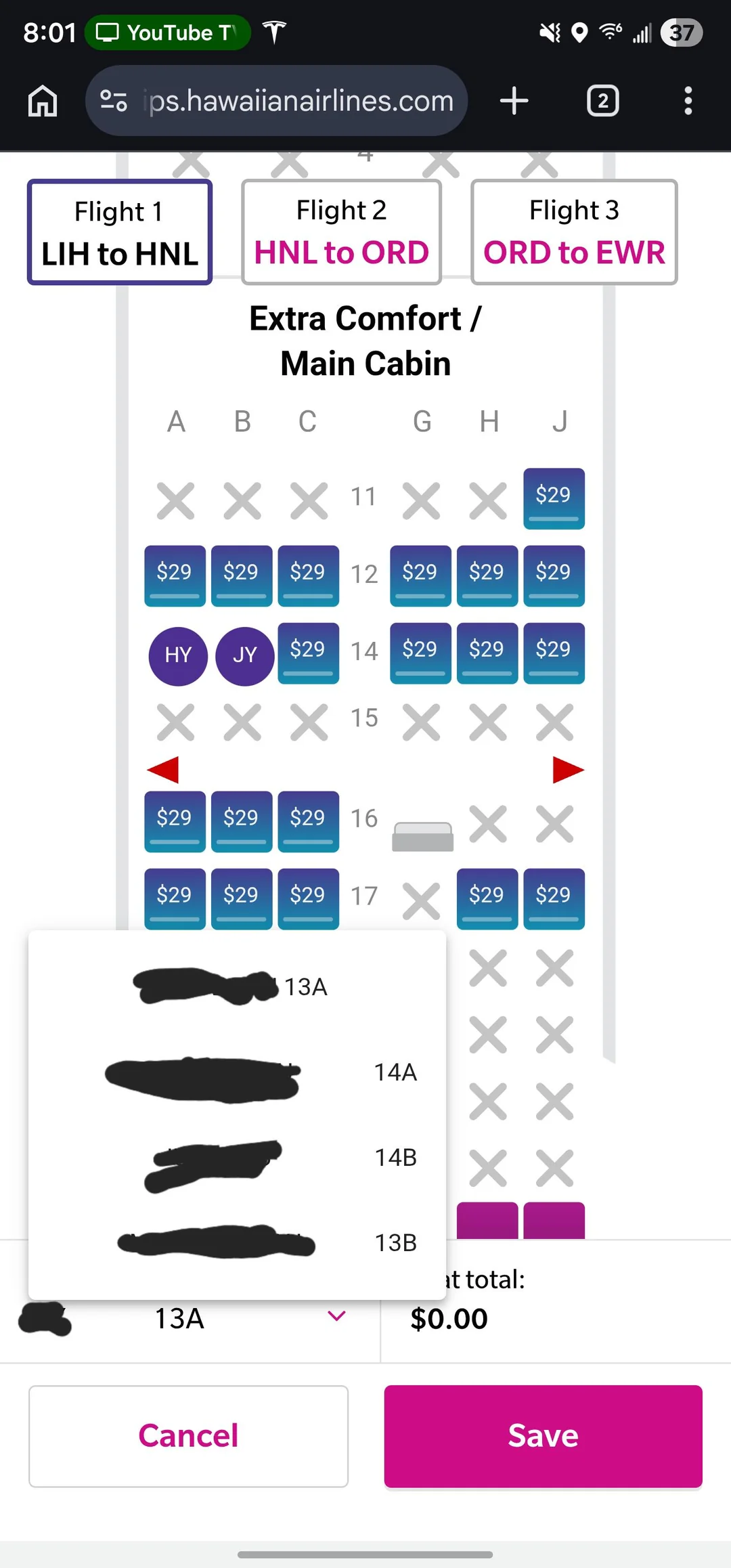Switch to Flight 1 LIH to HNL

click(120, 232)
